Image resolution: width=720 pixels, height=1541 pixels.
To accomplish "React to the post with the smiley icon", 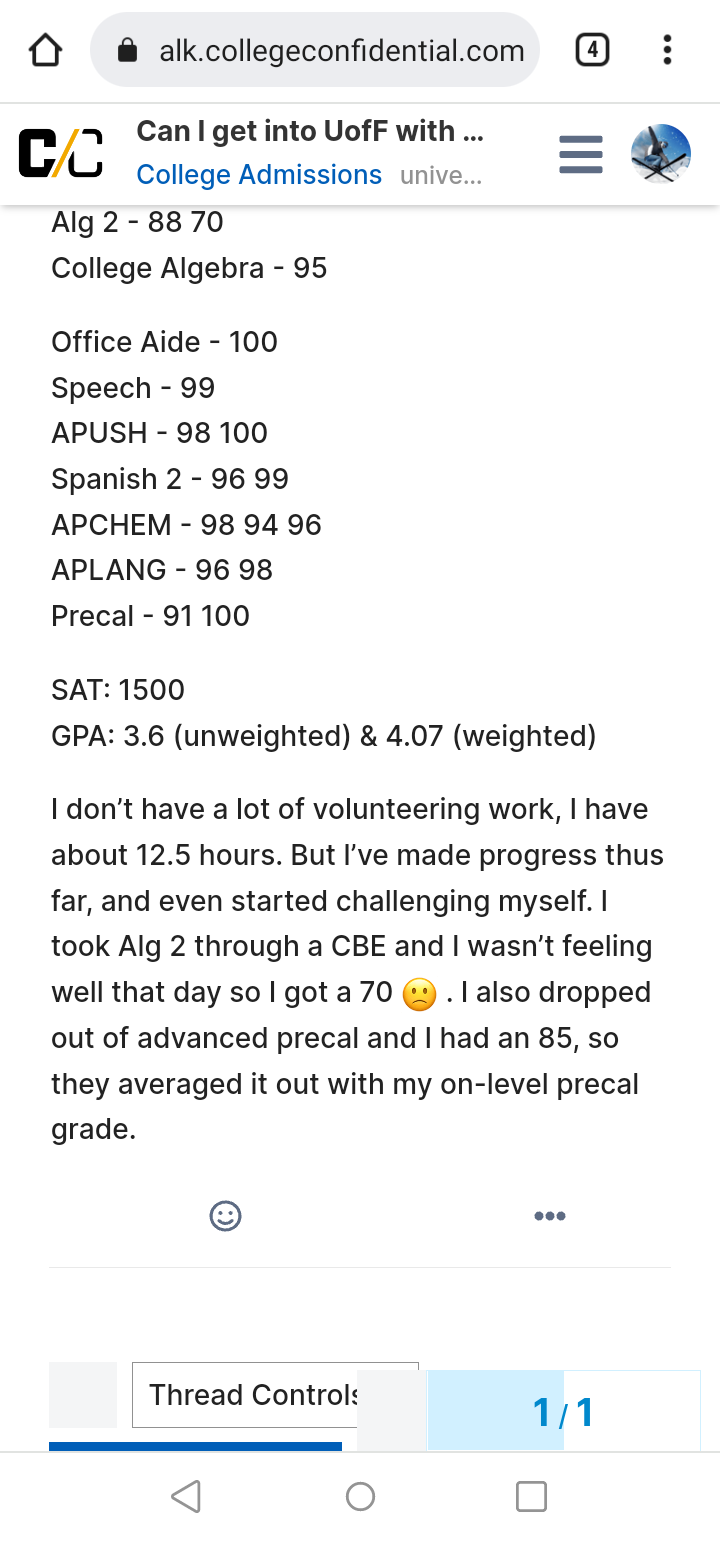I will 225,1216.
